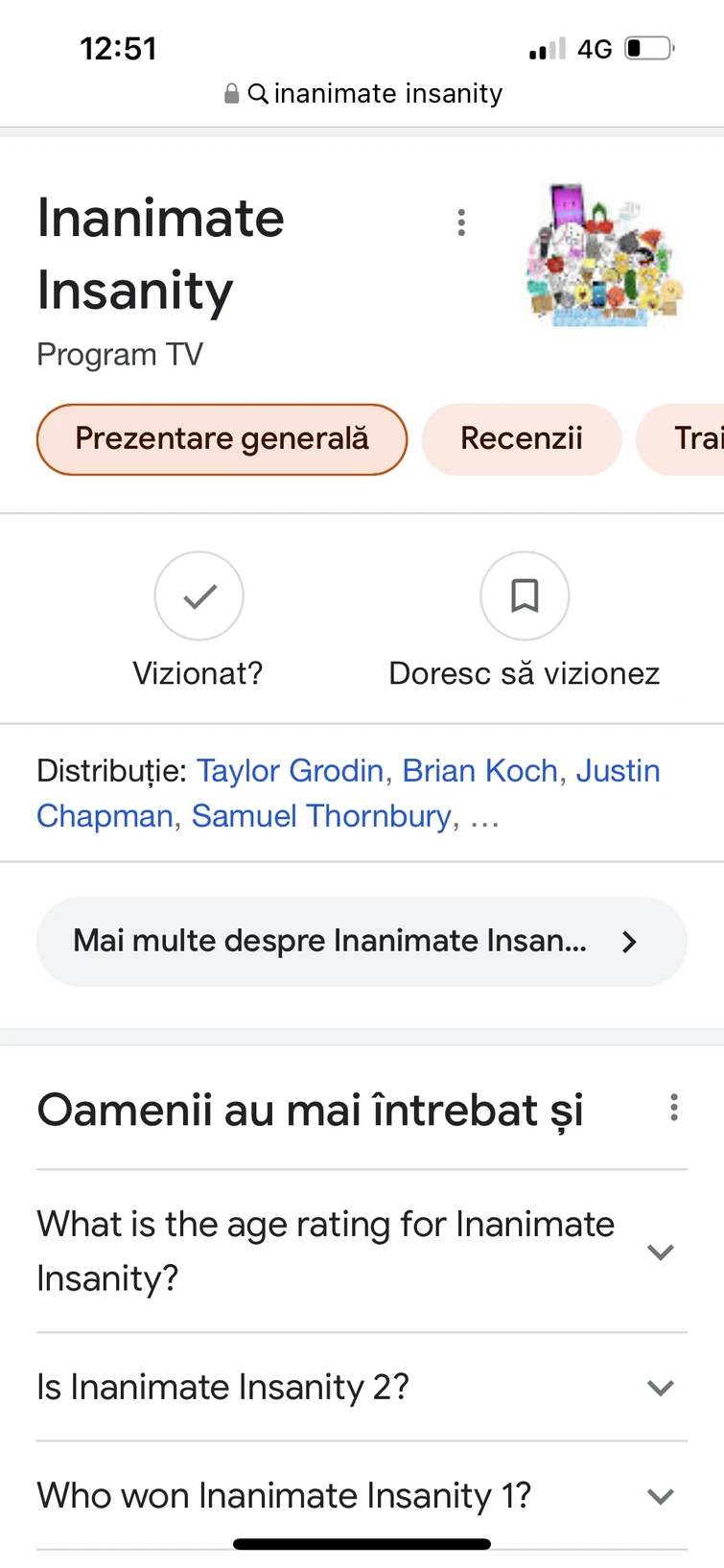Open the overflow menu beside Inanimate Insanity title
This screenshot has height=1568, width=724.
point(461,222)
